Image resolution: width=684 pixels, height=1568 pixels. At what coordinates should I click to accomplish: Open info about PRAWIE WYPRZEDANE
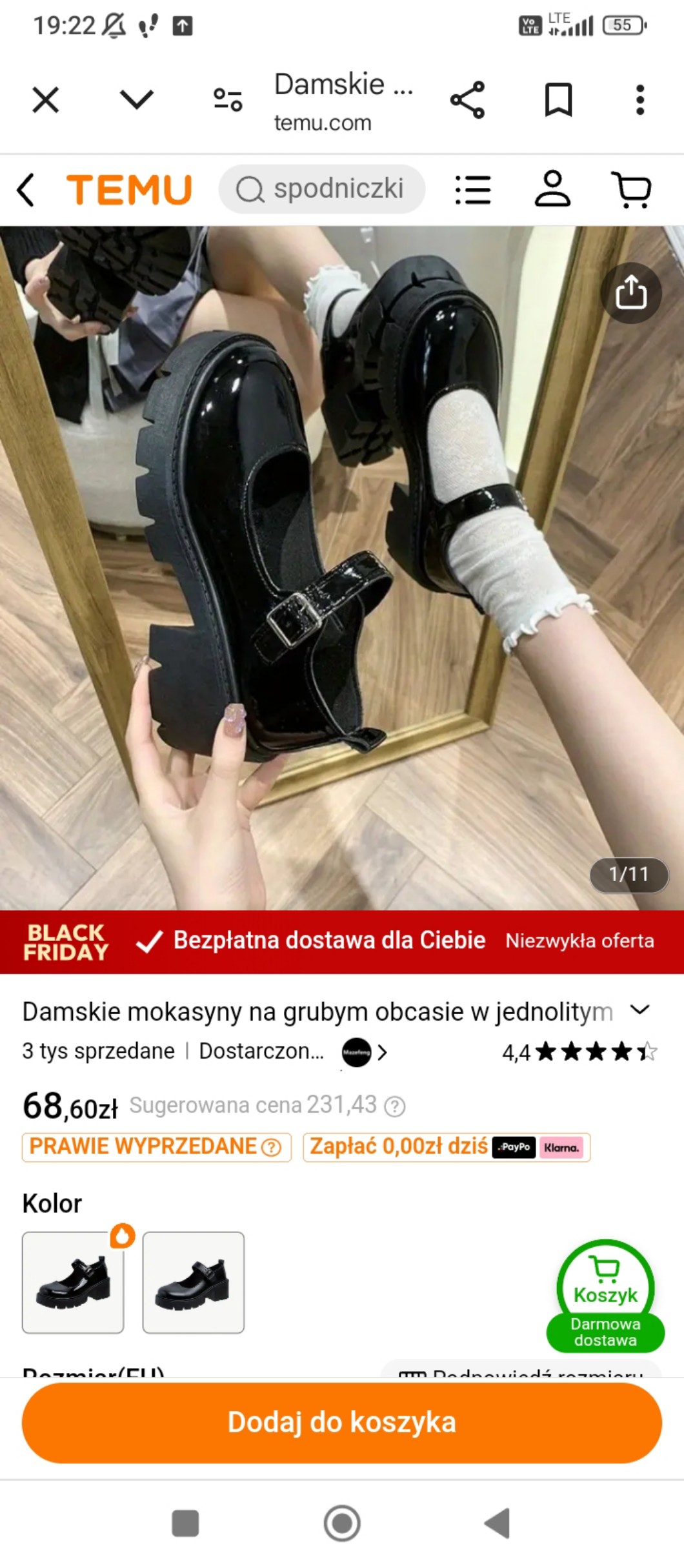click(x=272, y=1147)
